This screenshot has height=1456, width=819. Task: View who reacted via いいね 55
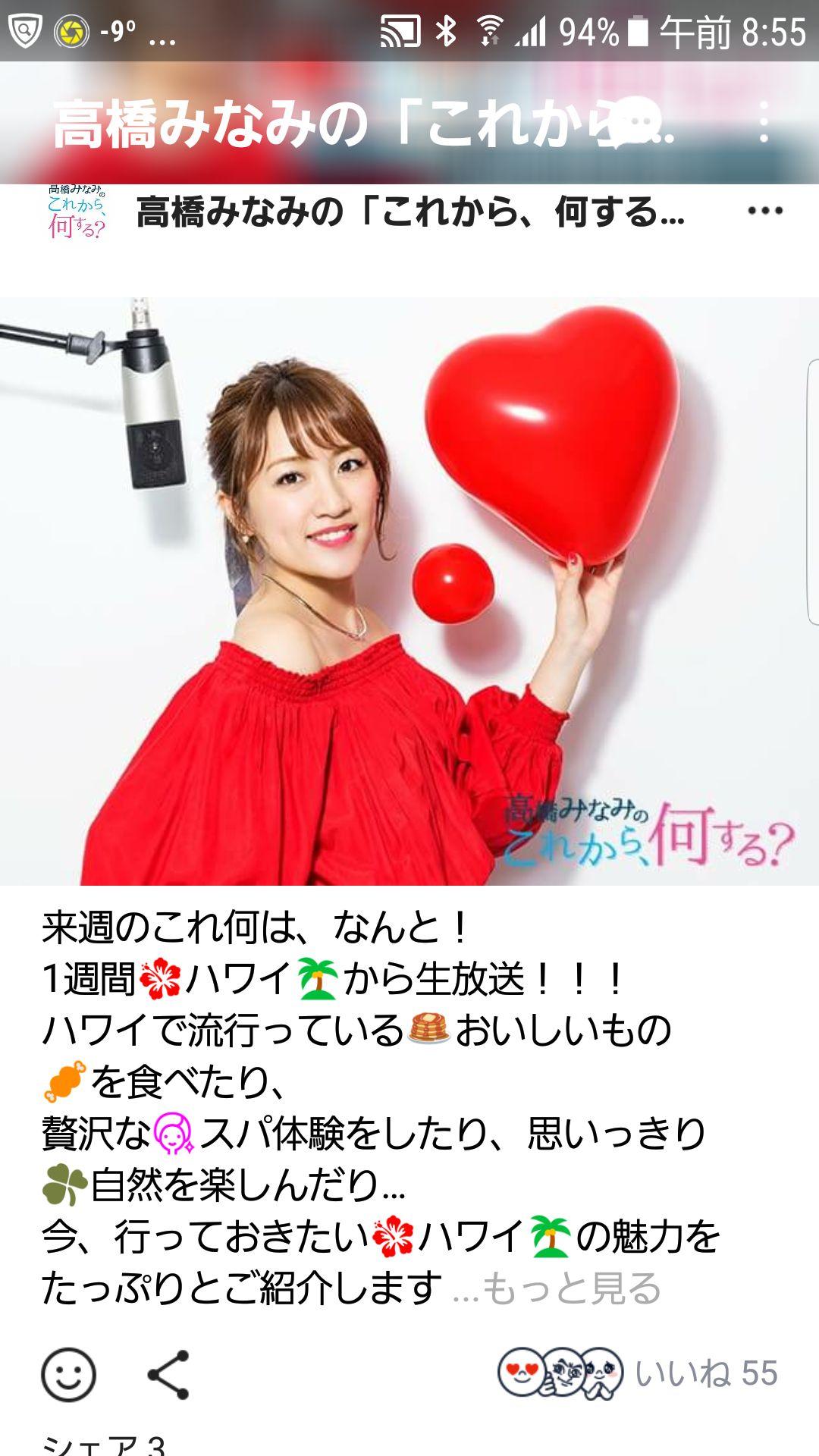705,1373
